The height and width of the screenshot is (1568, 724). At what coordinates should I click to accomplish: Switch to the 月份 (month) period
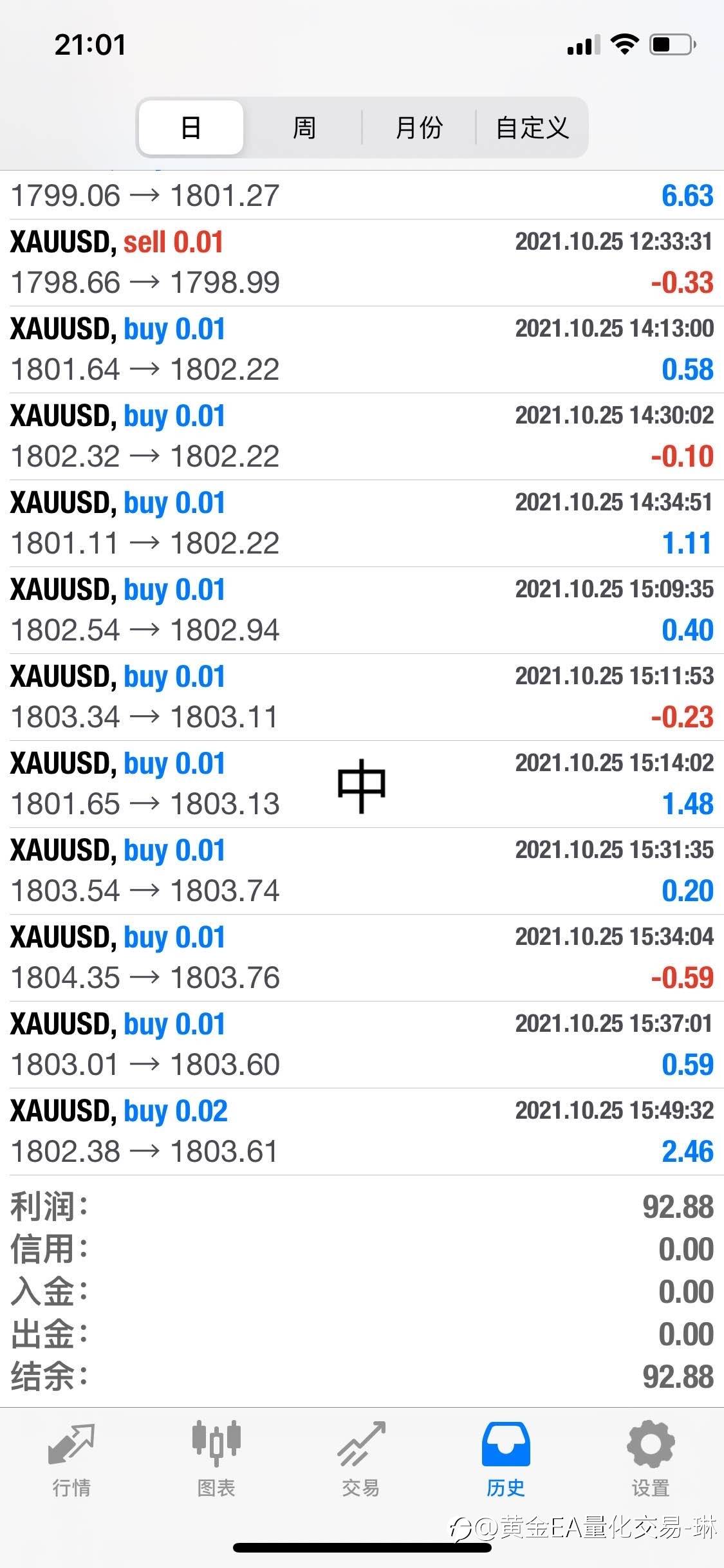pyautogui.click(x=419, y=127)
